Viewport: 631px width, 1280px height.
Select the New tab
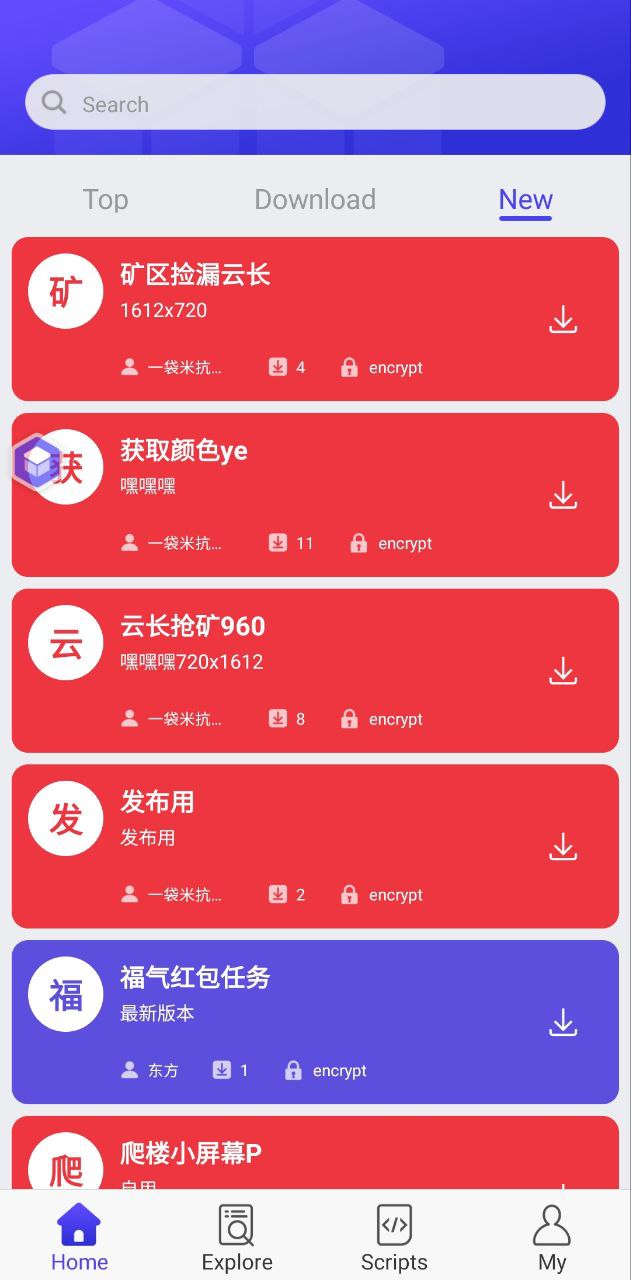pos(525,200)
